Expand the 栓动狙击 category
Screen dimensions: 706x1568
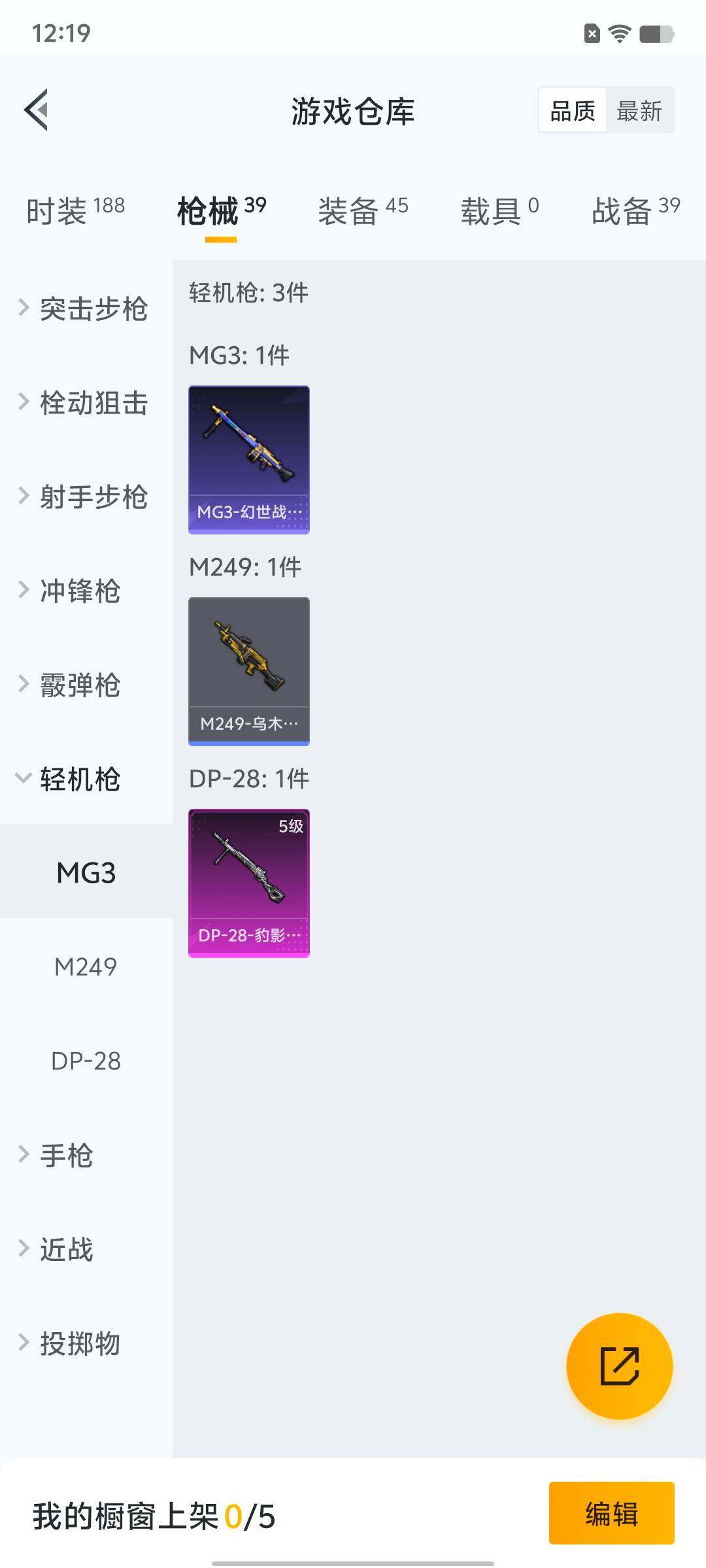pyautogui.click(x=85, y=402)
